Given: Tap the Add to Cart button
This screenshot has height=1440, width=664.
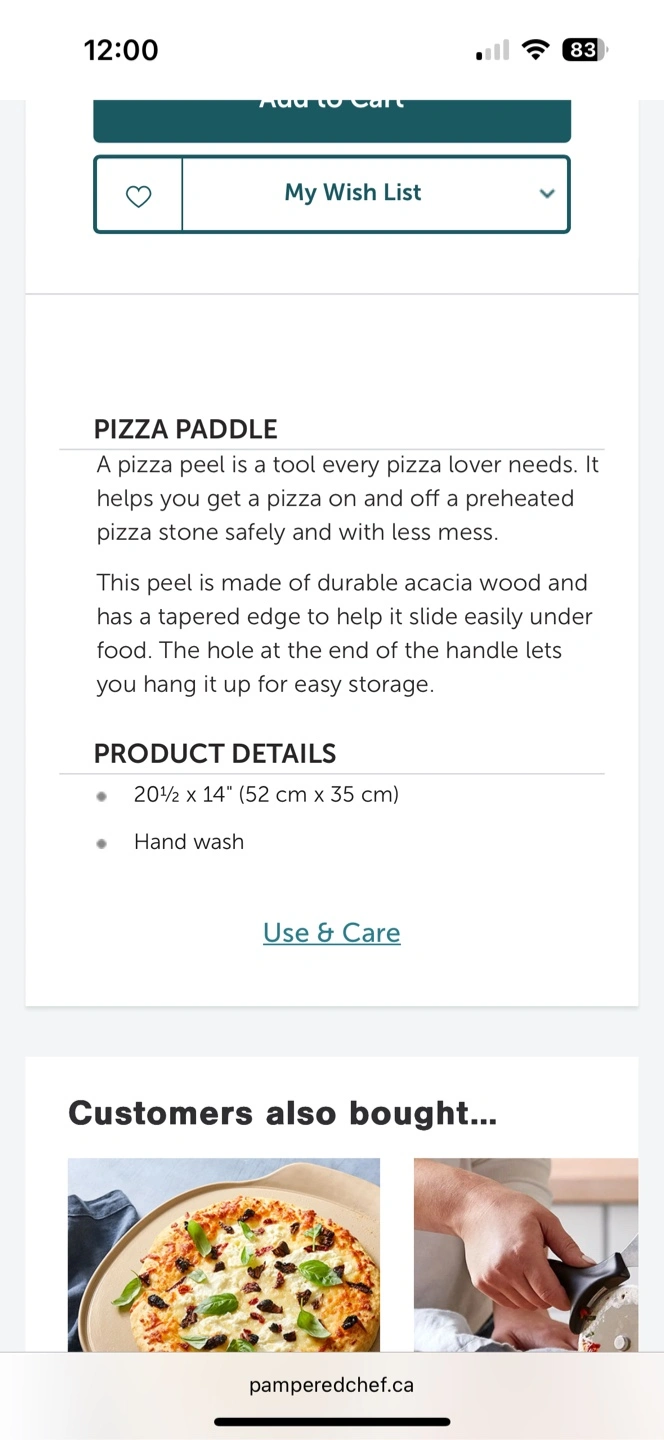Looking at the screenshot, I should pos(332,120).
